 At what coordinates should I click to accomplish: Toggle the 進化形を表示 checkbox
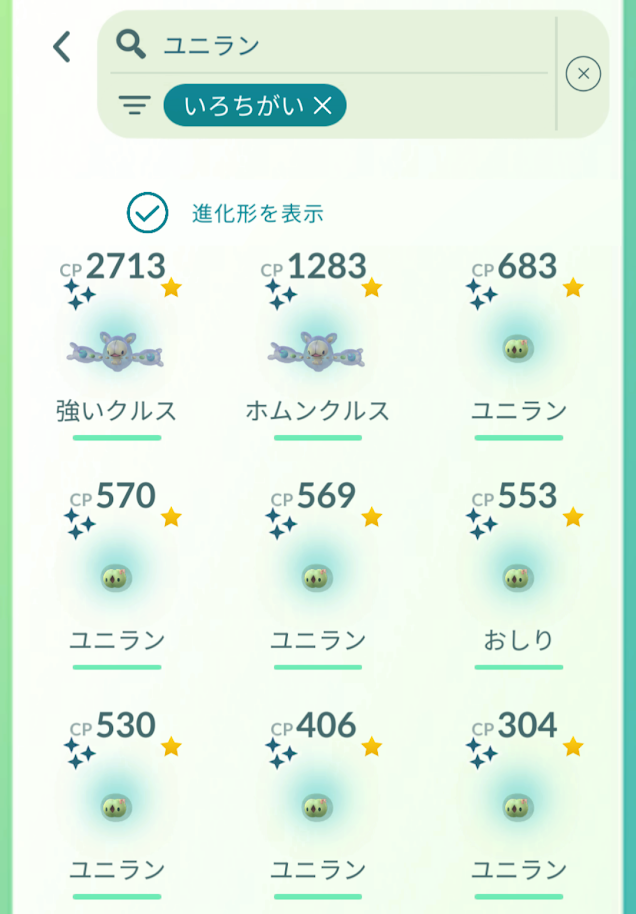point(147,212)
